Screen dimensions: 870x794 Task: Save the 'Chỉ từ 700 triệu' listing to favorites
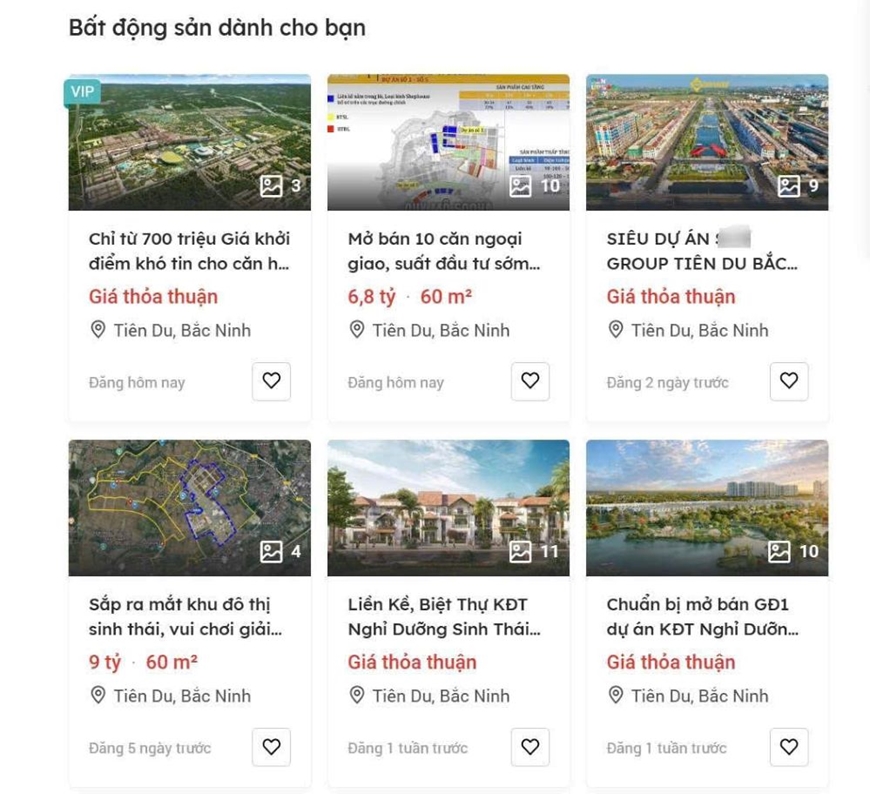pyautogui.click(x=271, y=381)
